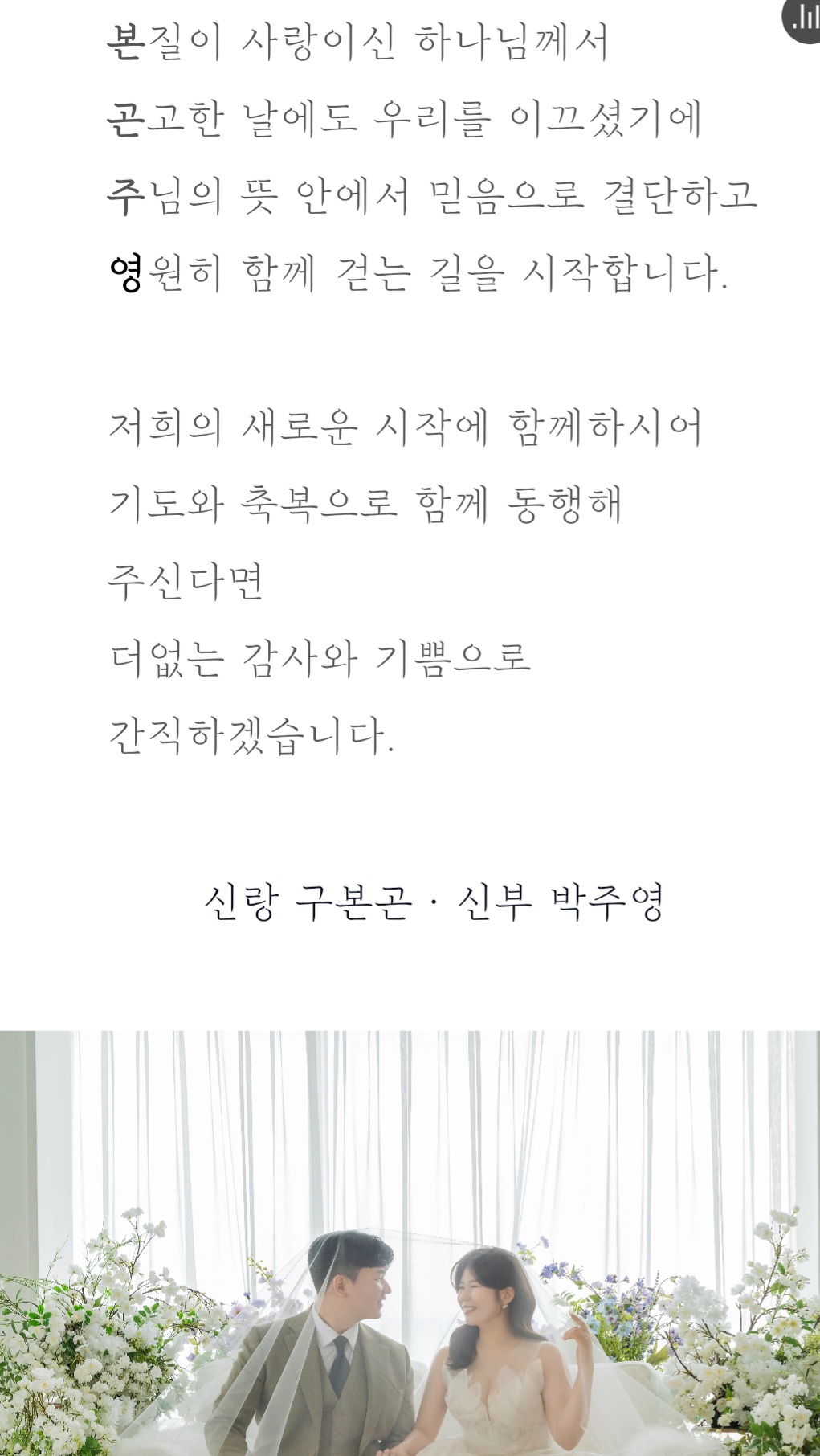Toggle the background music equalizer button

(x=802, y=18)
